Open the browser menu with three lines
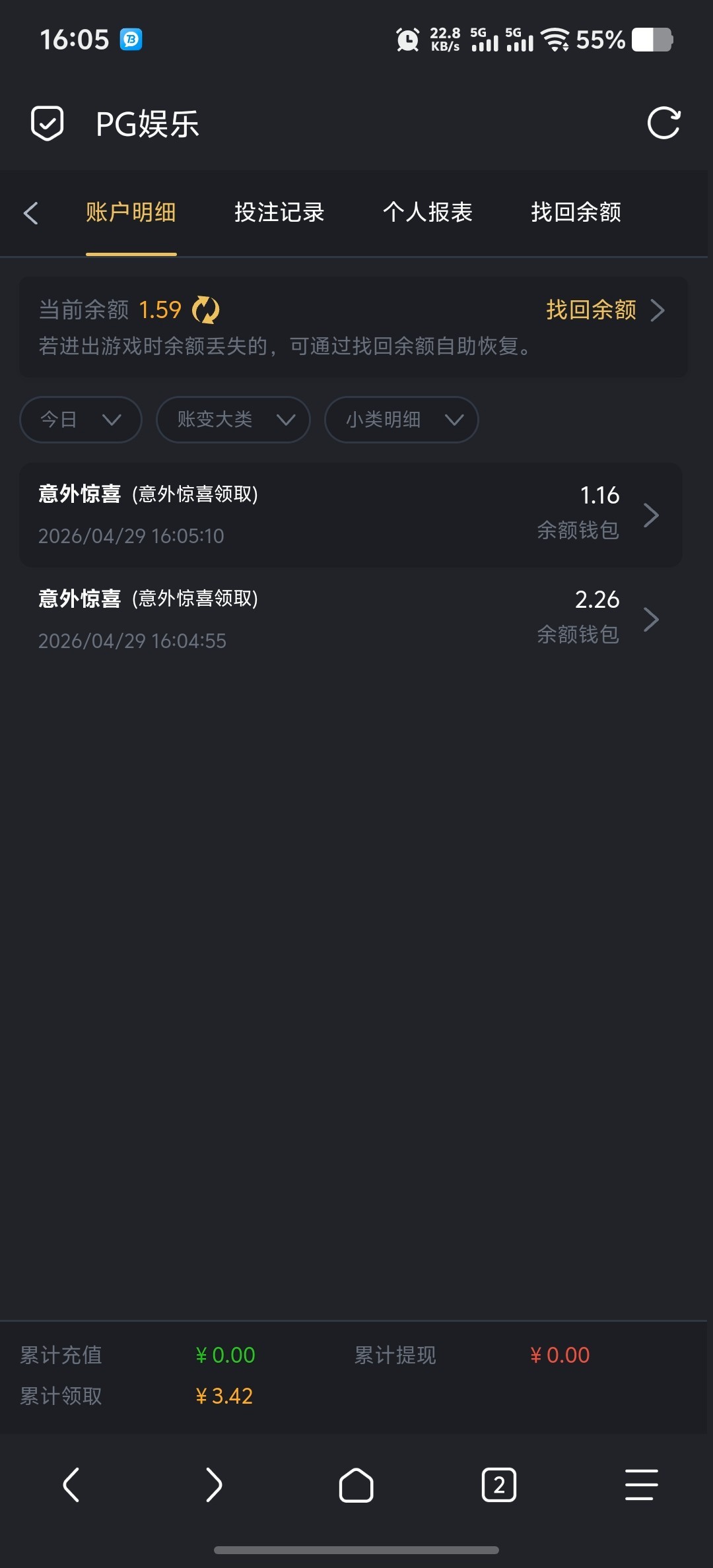Image resolution: width=713 pixels, height=1568 pixels. click(641, 1486)
